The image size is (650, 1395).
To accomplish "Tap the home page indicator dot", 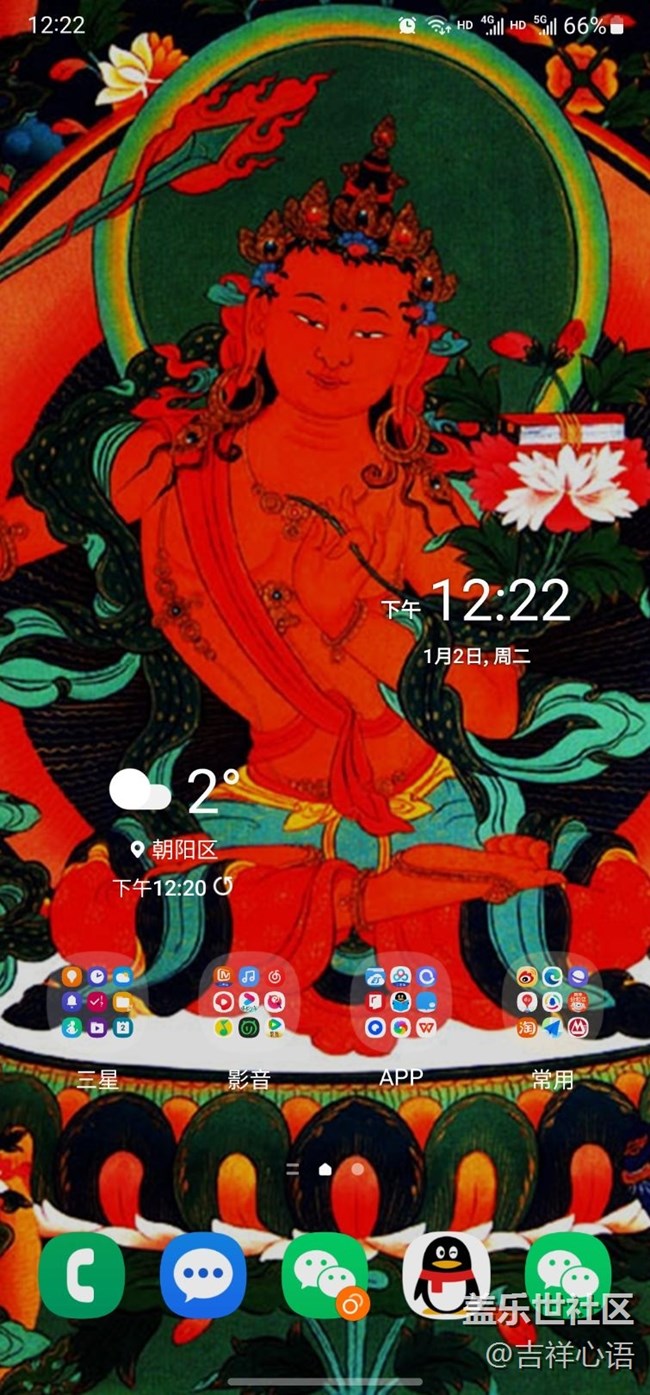I will [x=325, y=1168].
